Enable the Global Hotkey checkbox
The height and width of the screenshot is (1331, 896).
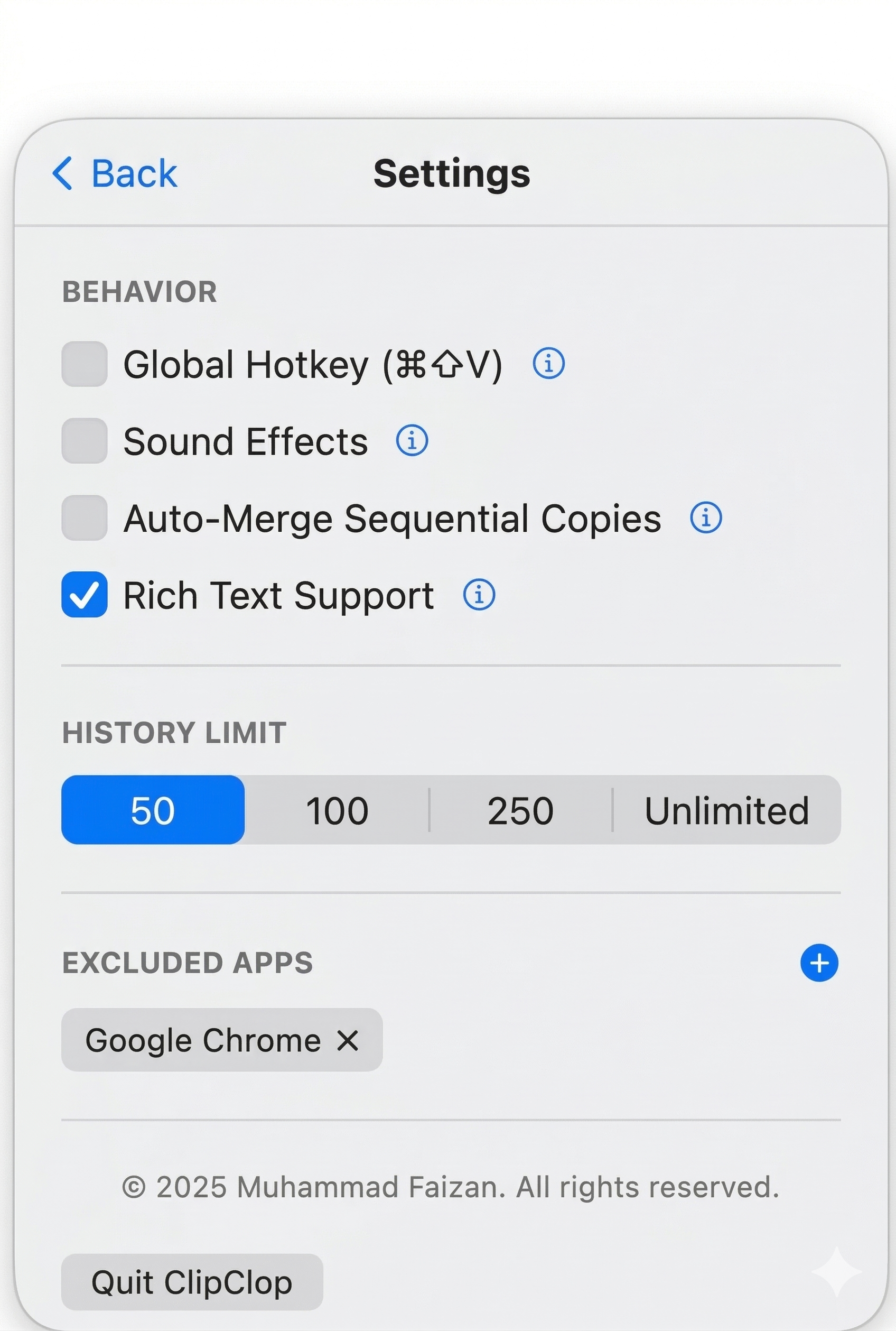click(x=84, y=364)
